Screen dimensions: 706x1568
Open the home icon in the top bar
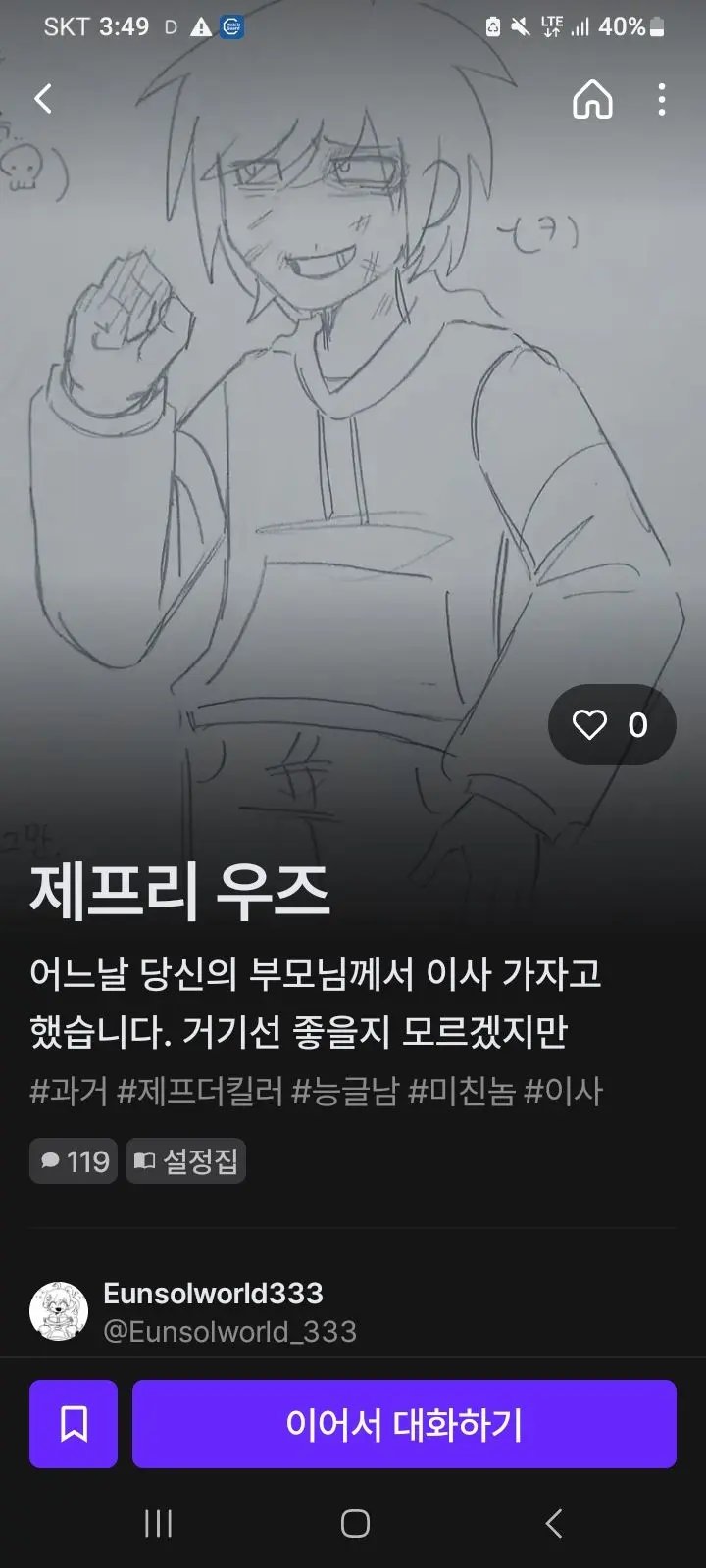[592, 99]
